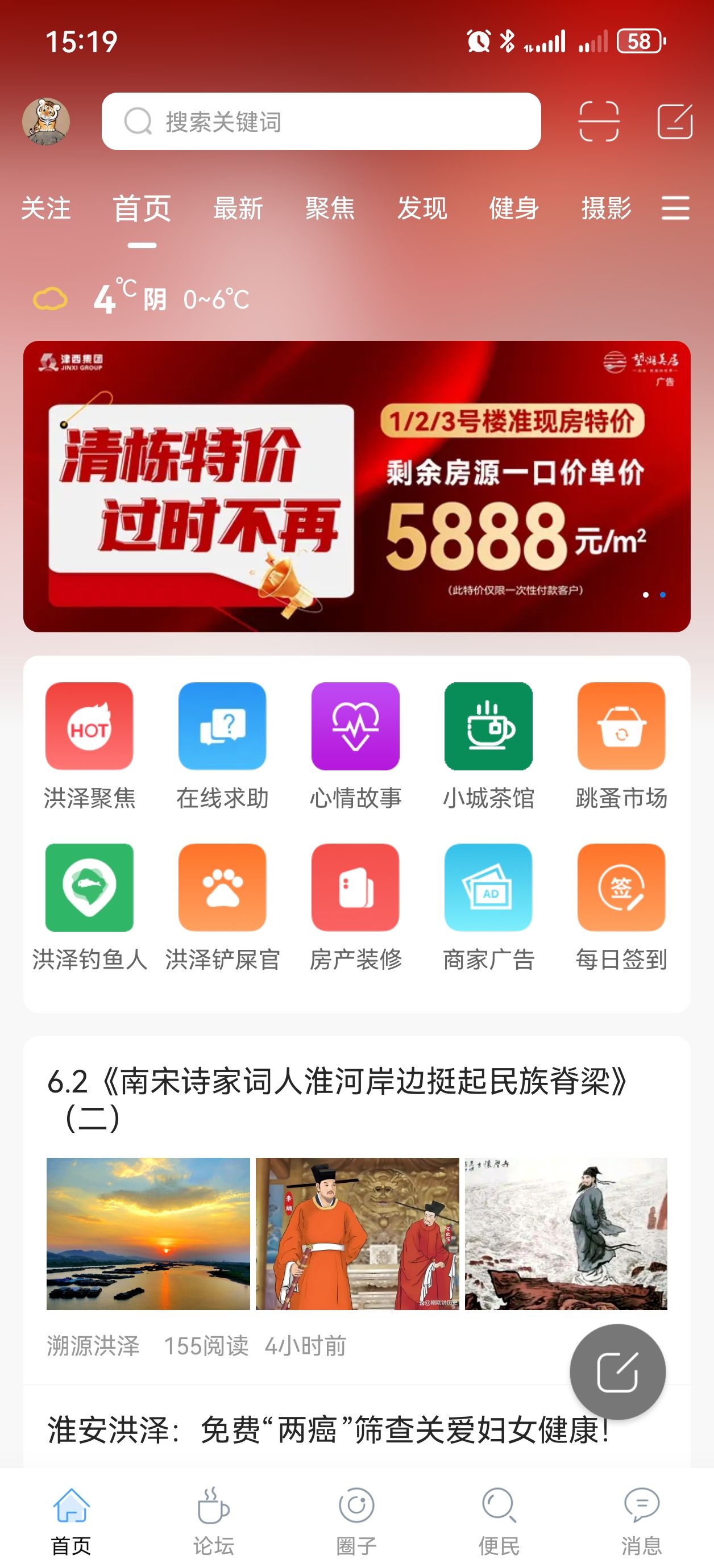Switch to the 最新 tab
This screenshot has width=714, height=1568.
coord(238,208)
